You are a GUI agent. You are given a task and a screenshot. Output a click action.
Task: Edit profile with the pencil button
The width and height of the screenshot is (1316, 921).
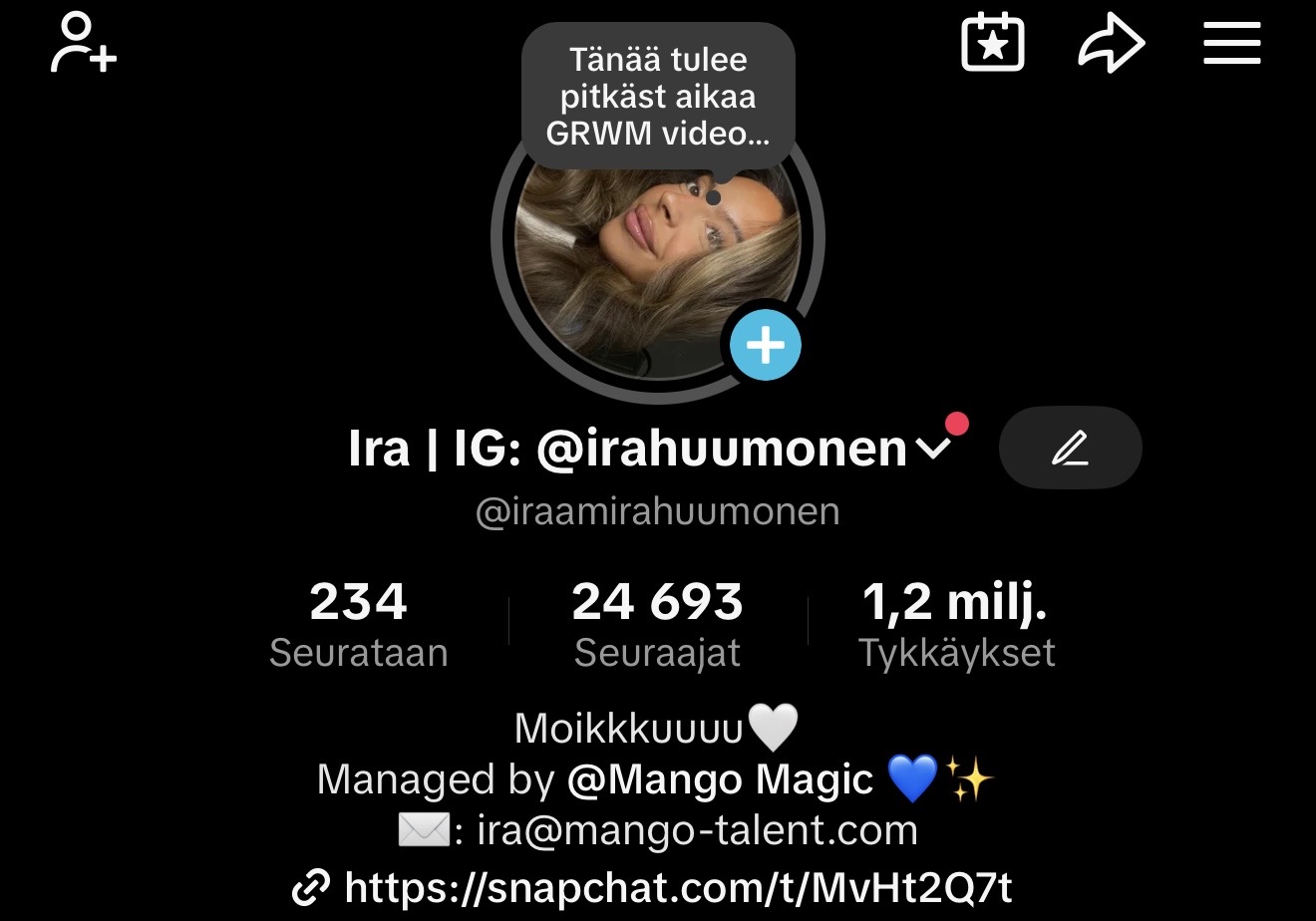pos(1070,448)
